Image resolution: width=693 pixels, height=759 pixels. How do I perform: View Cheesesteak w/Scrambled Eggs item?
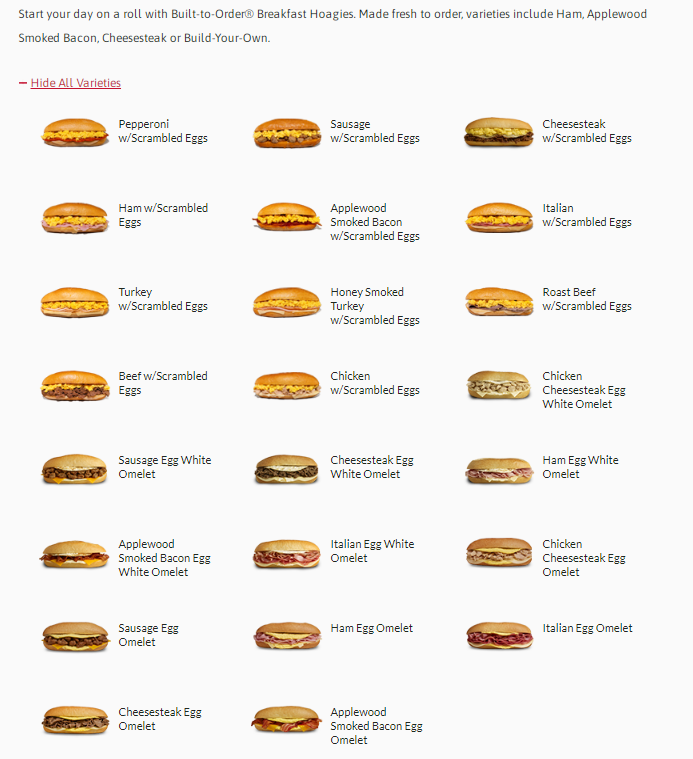tap(586, 131)
